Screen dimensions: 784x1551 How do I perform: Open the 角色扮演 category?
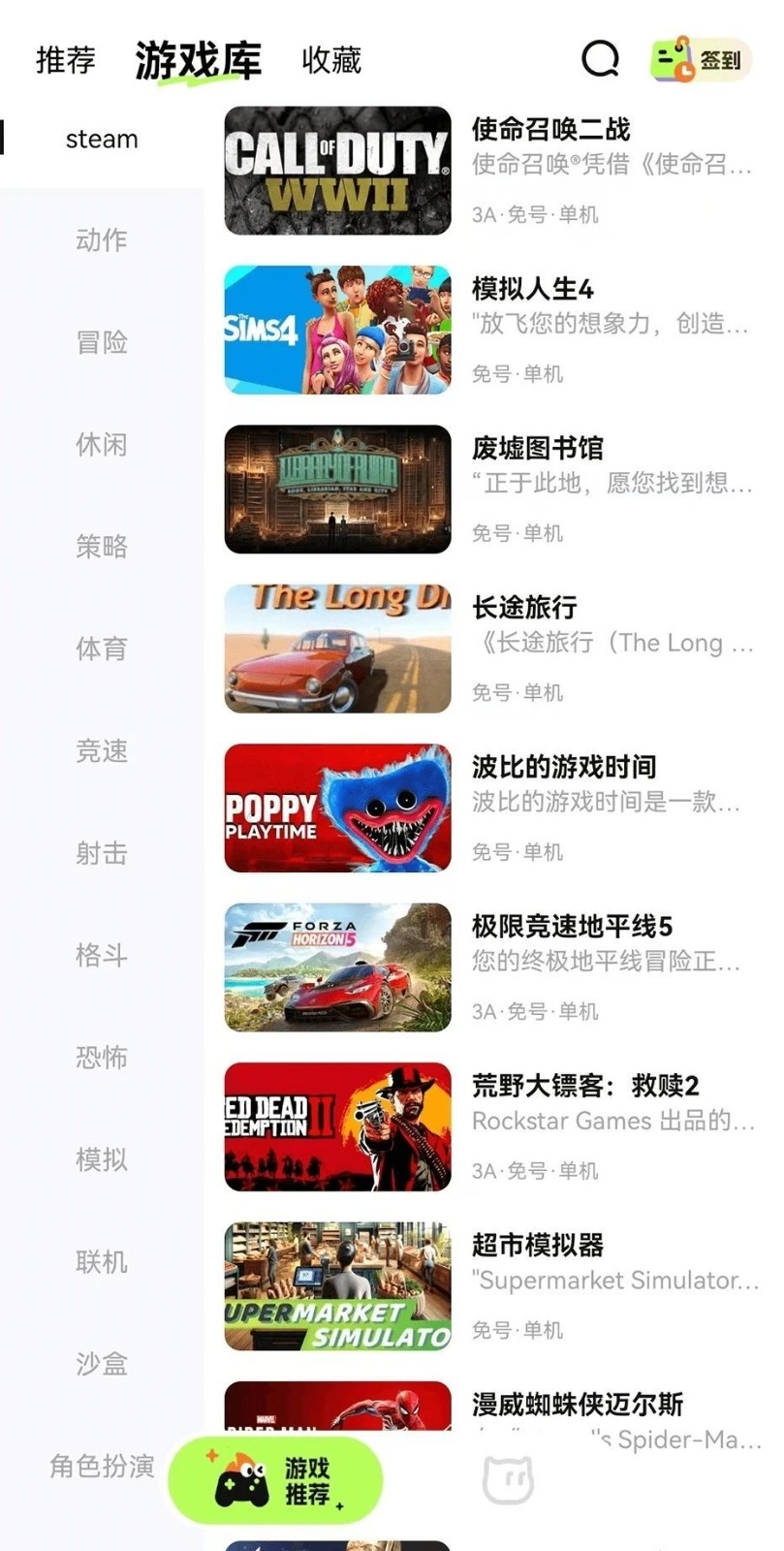(101, 1467)
